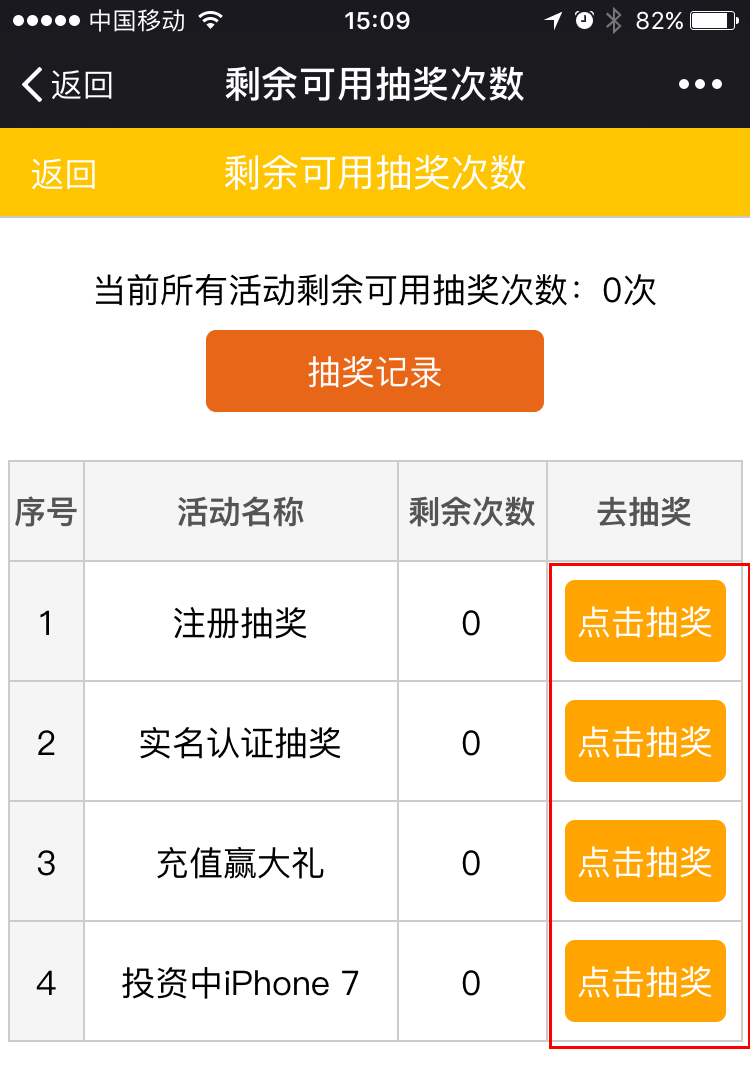Tap 点击抽奖 for 注册抽奖
The image size is (750, 1074).
645,622
